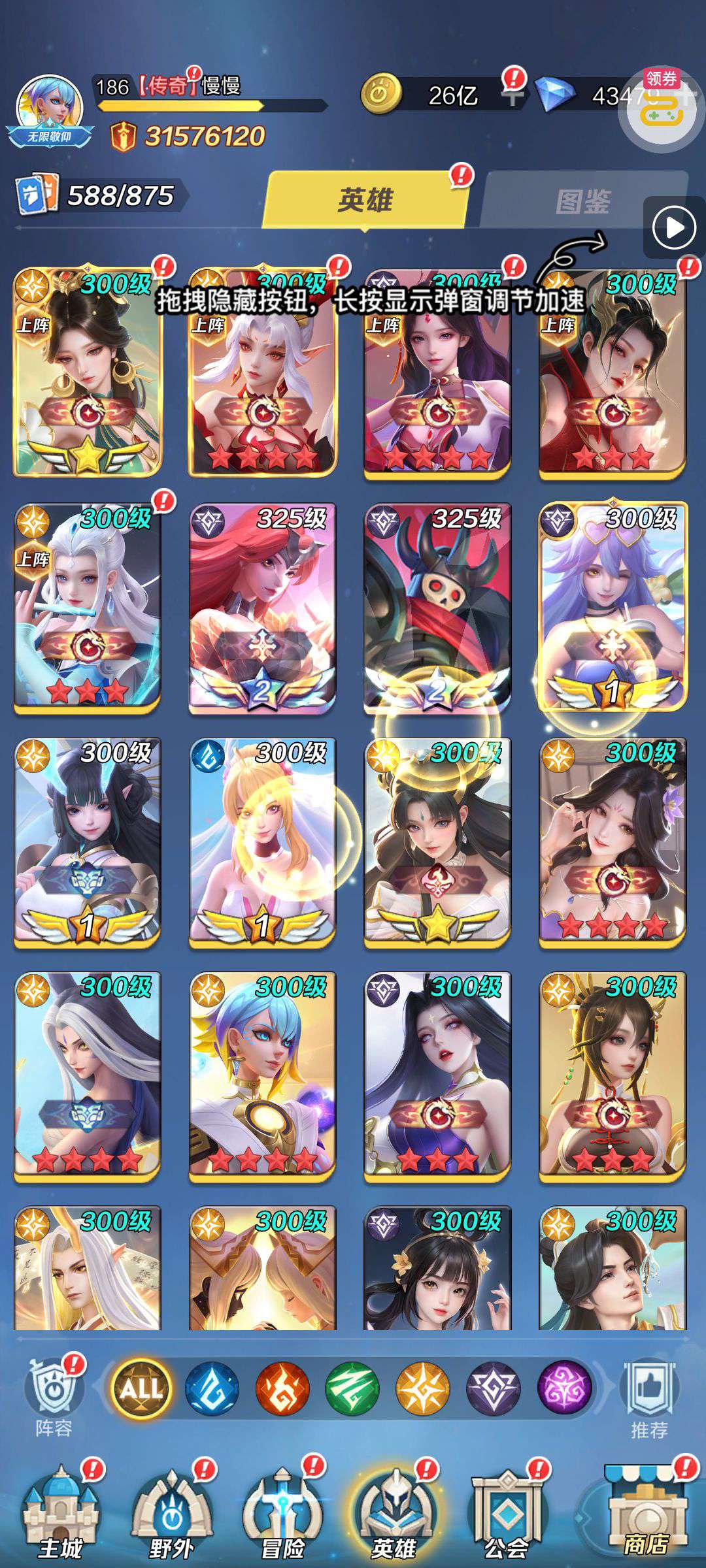The height and width of the screenshot is (1568, 706).
Task: Filter heroes by red fire faction
Action: [282, 1388]
